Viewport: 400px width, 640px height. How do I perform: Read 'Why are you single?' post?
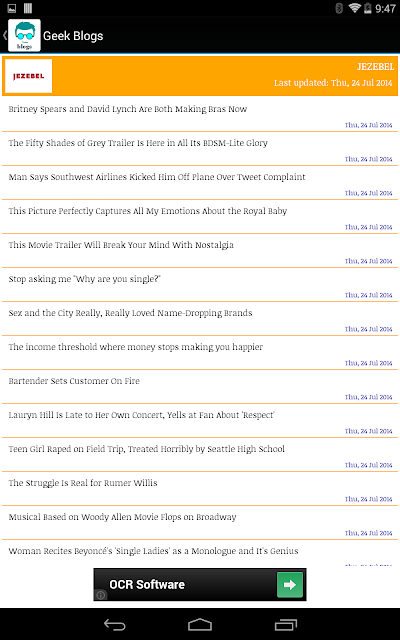(200, 284)
